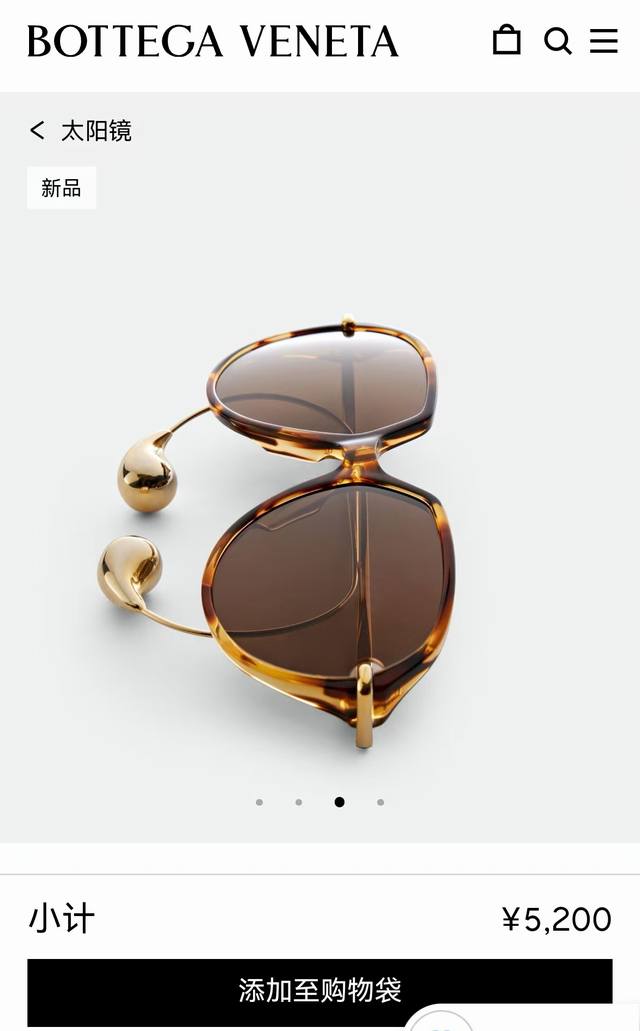
Task: Open the hamburger menu
Action: point(604,41)
